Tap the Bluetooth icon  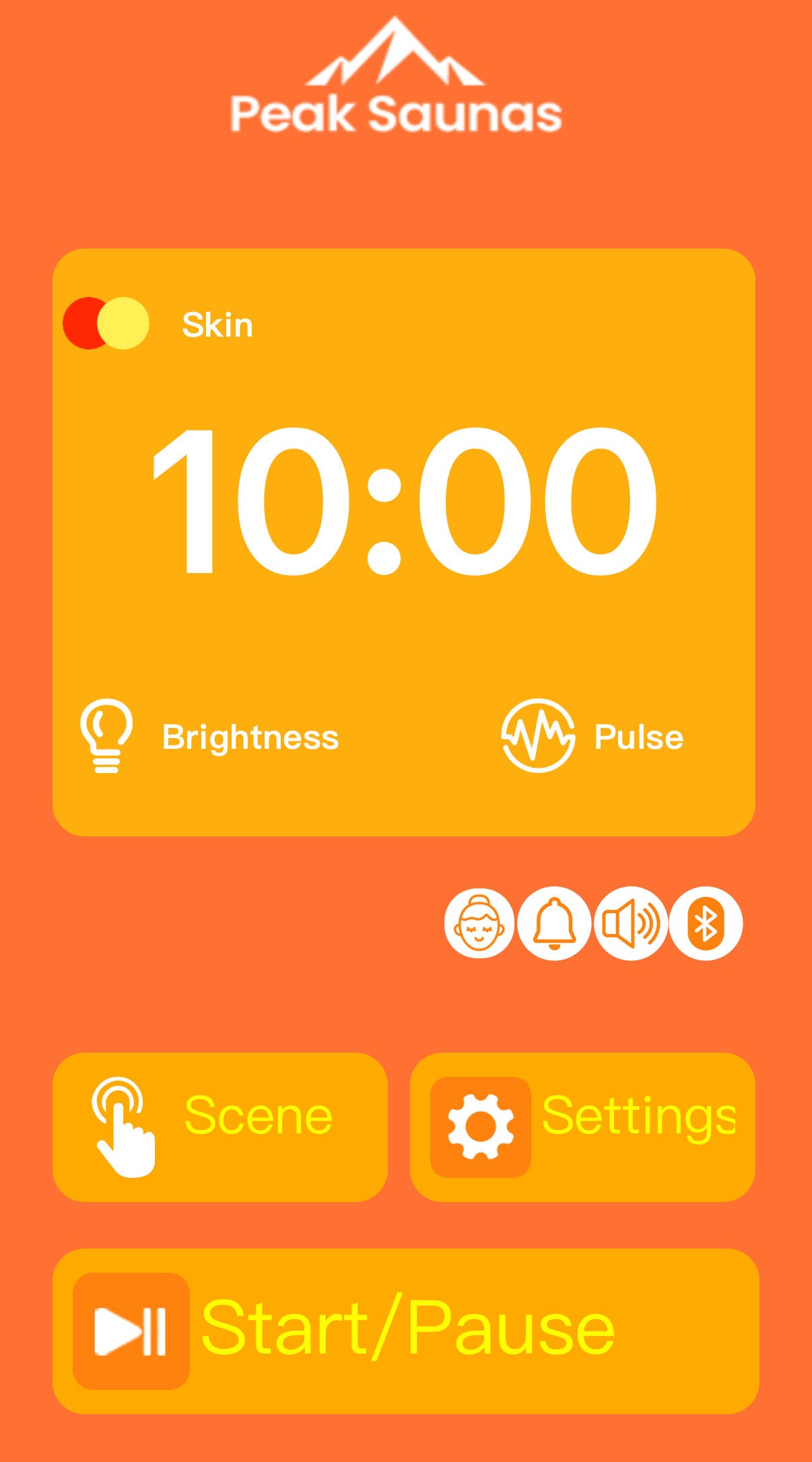coord(706,923)
